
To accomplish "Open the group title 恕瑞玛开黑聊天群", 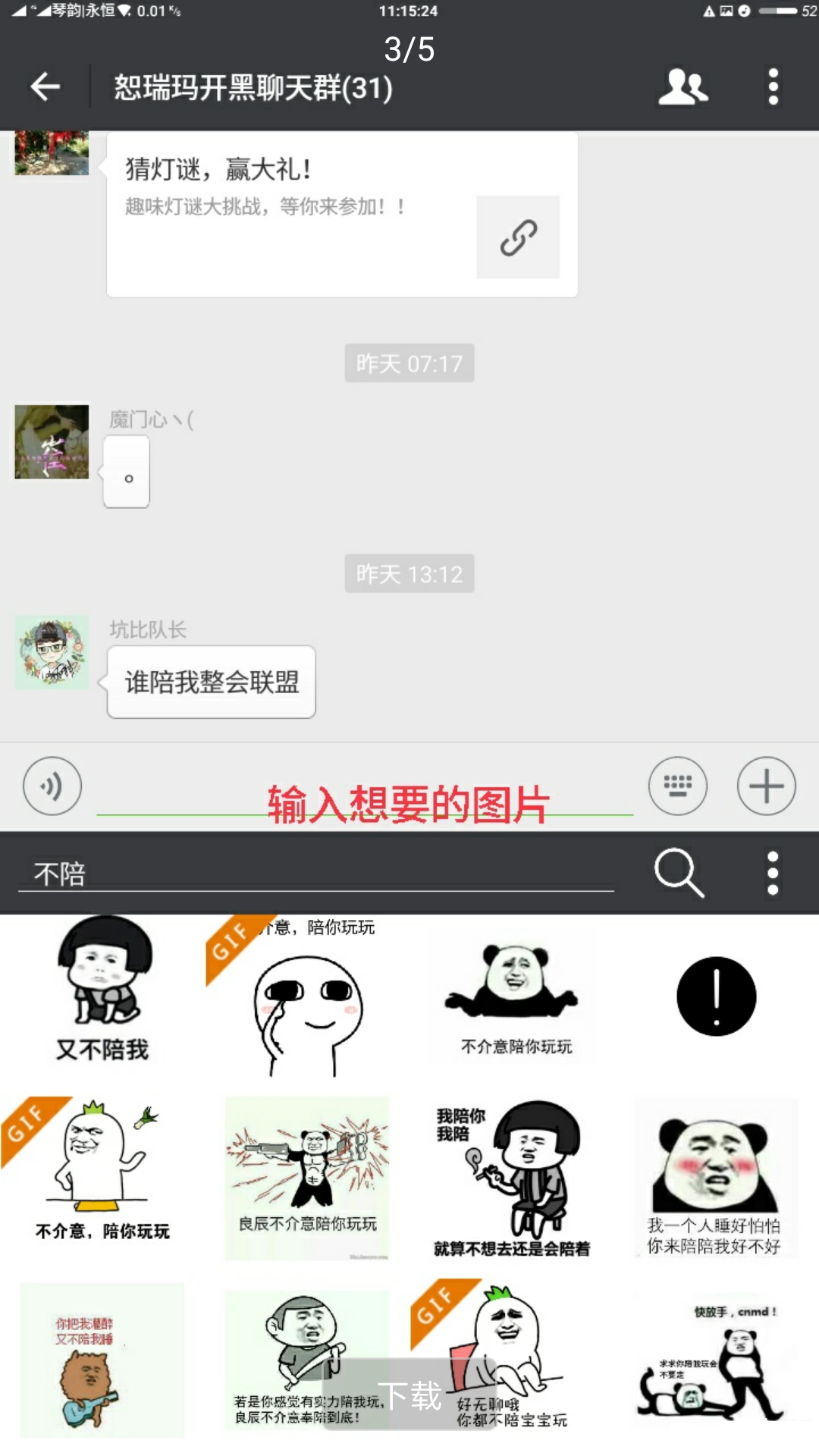I will (x=250, y=86).
